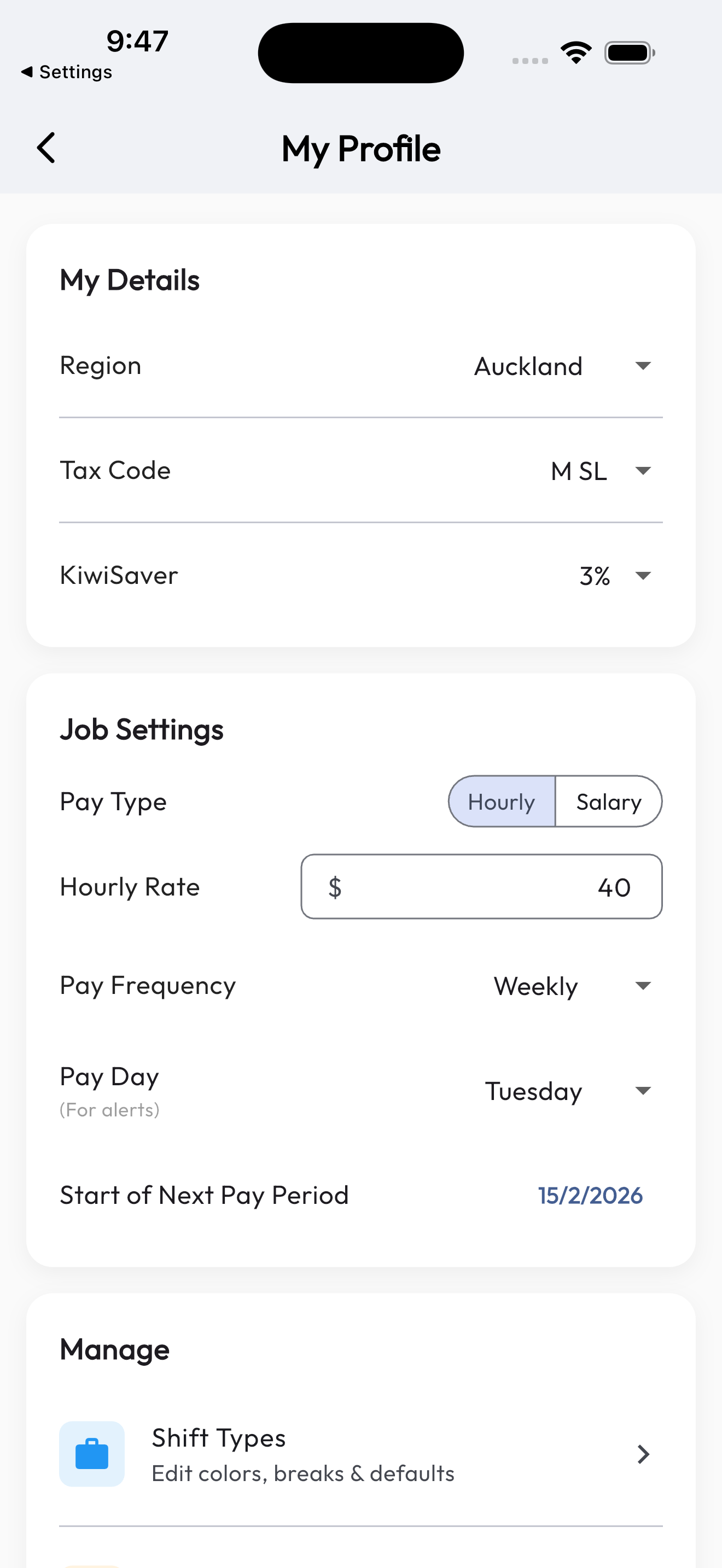This screenshot has width=722, height=1568.
Task: Tap the chevron beside Shift Types
Action: tap(643, 1454)
